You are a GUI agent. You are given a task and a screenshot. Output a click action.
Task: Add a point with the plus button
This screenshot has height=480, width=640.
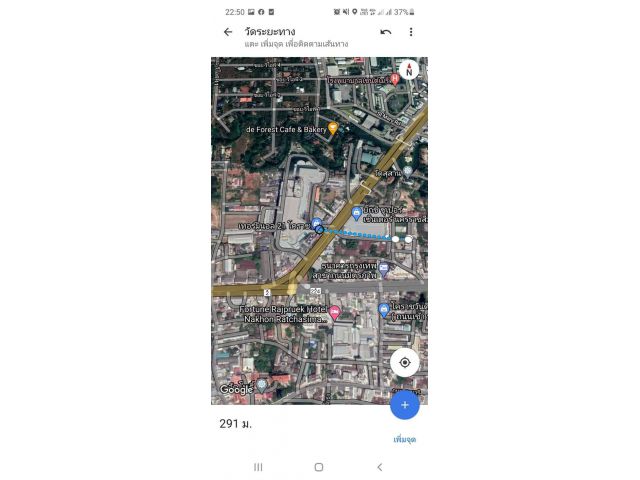[x=404, y=405]
